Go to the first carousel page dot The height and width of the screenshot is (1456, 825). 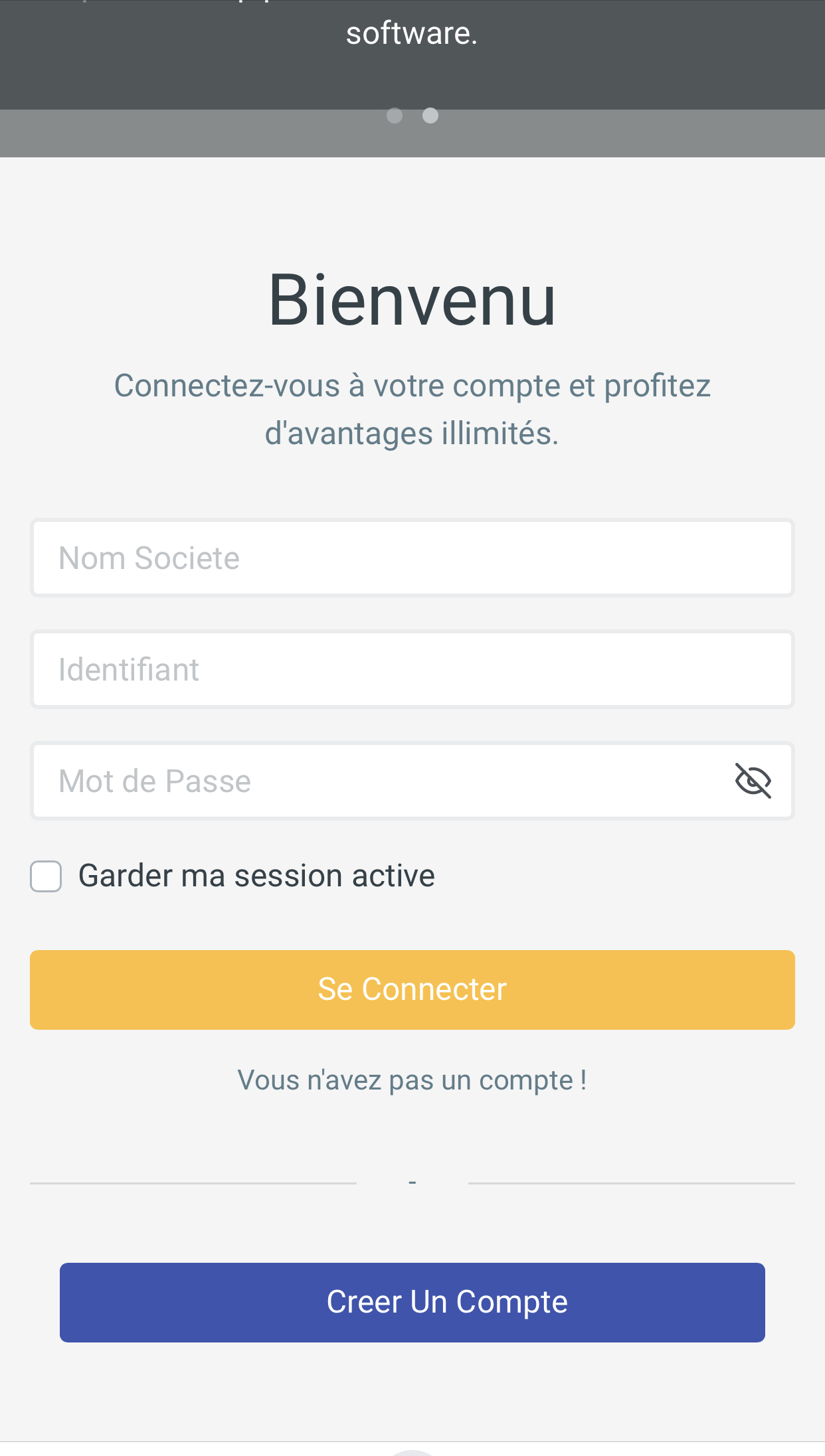point(395,116)
